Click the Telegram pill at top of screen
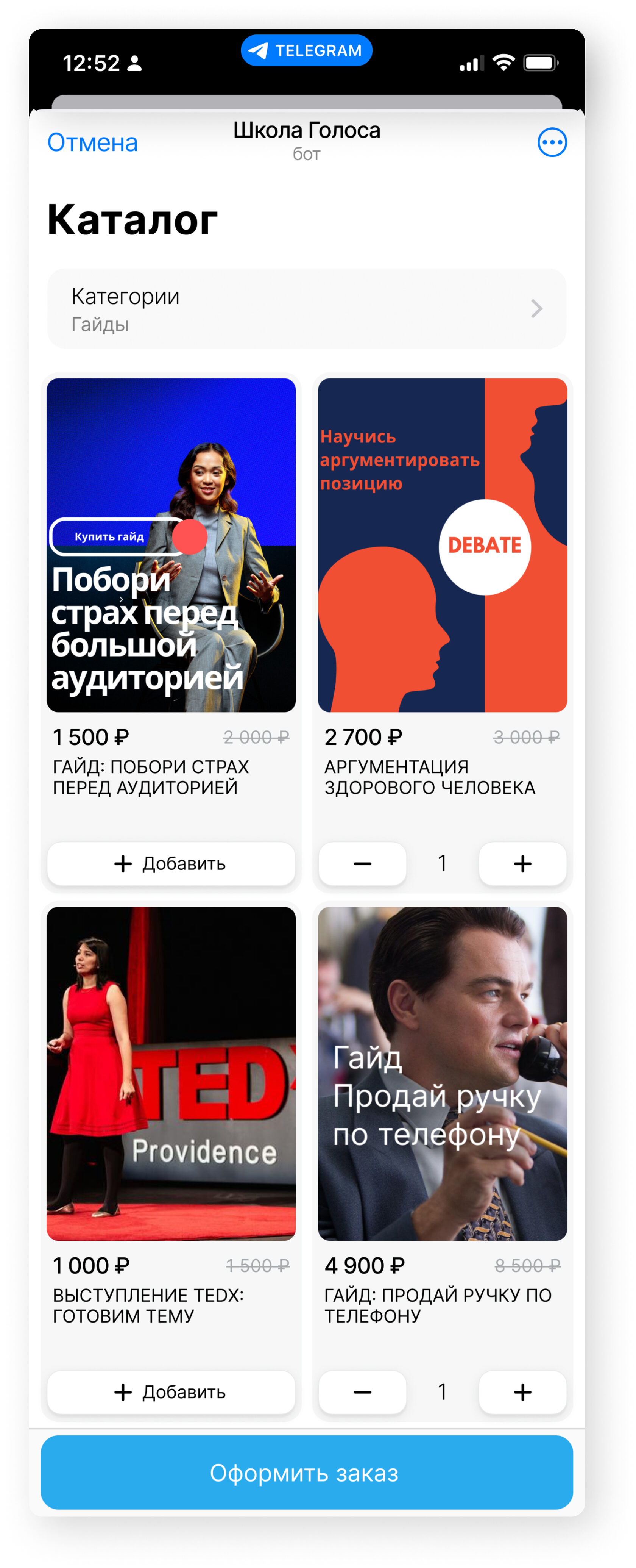The height and width of the screenshot is (1568, 636). 306,50
